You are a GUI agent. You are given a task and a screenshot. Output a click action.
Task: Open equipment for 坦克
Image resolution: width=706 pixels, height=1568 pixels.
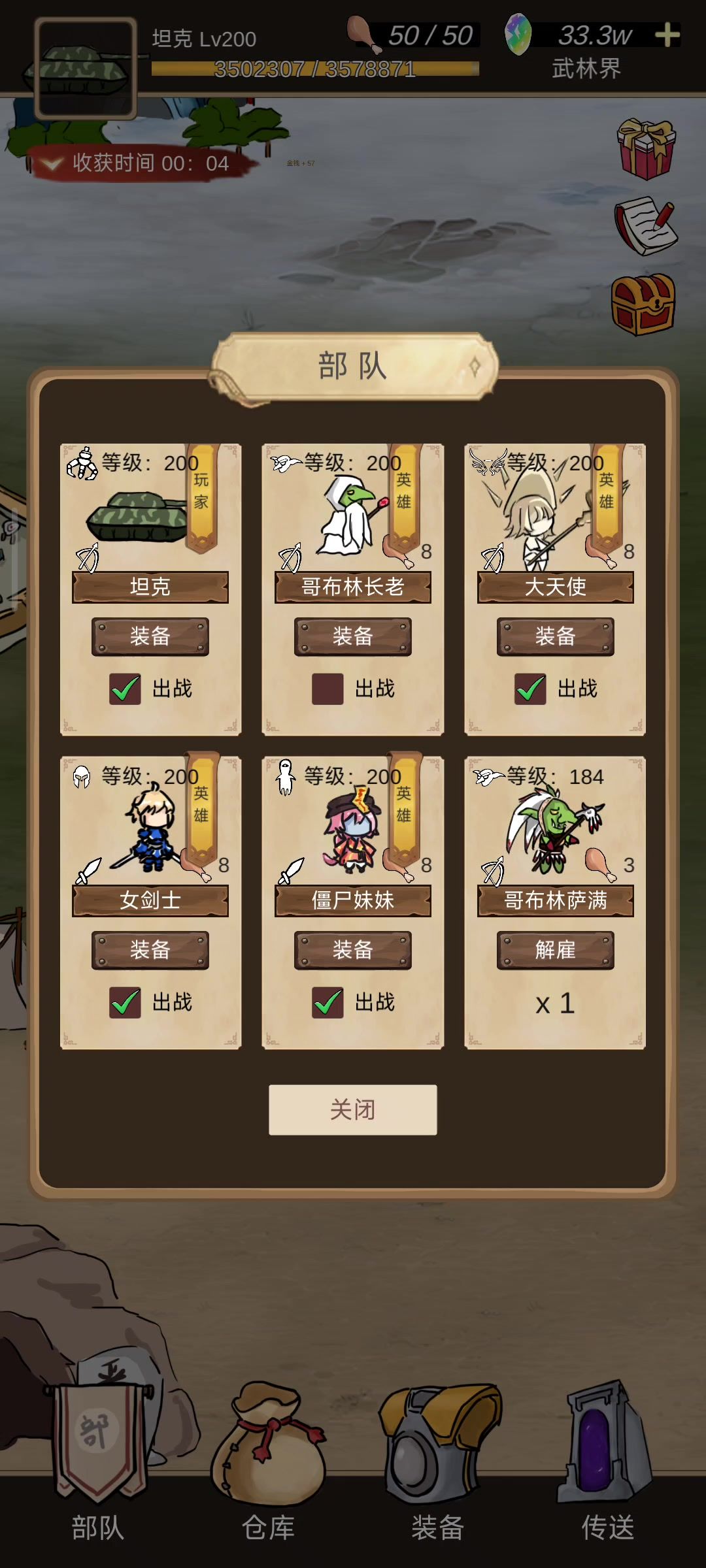(x=150, y=636)
